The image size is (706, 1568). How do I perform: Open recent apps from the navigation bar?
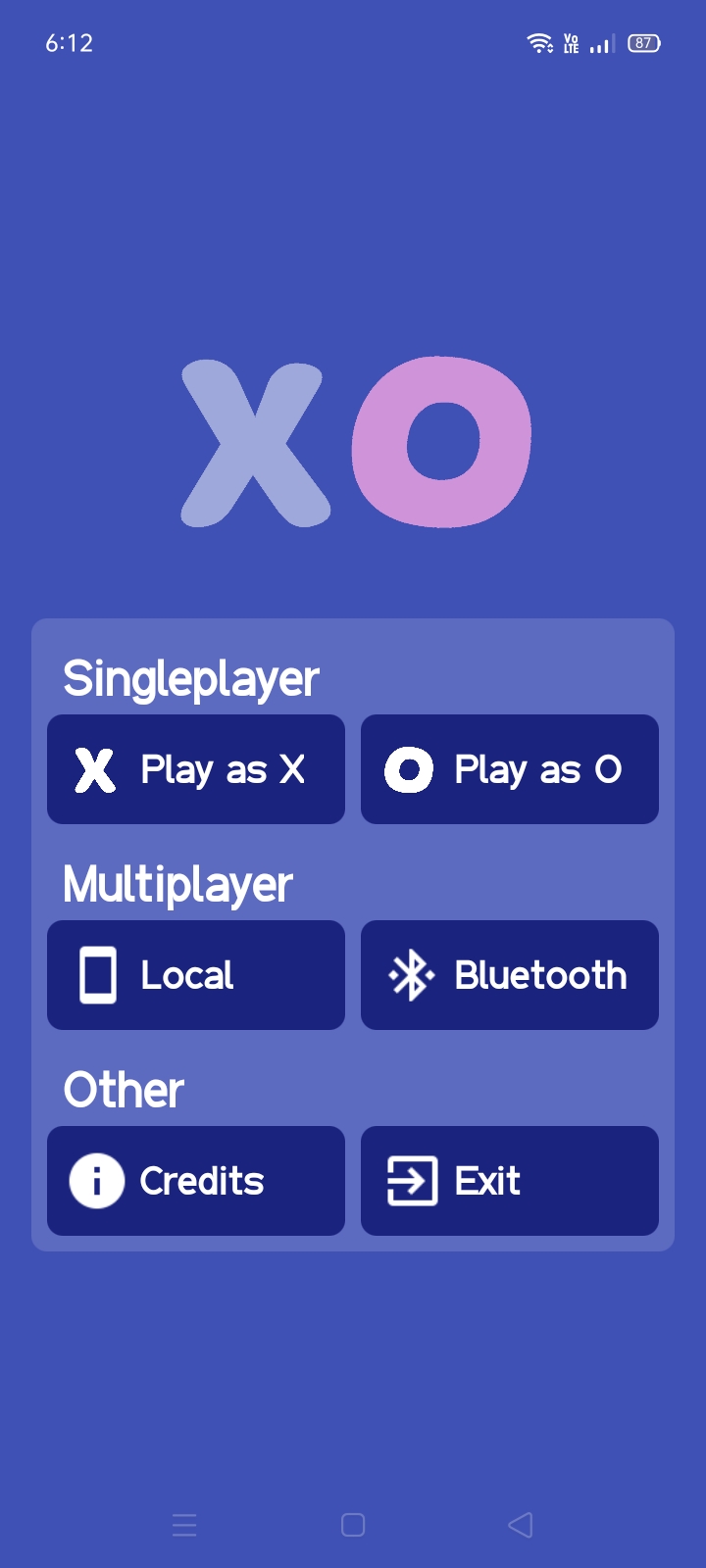coord(184,1525)
